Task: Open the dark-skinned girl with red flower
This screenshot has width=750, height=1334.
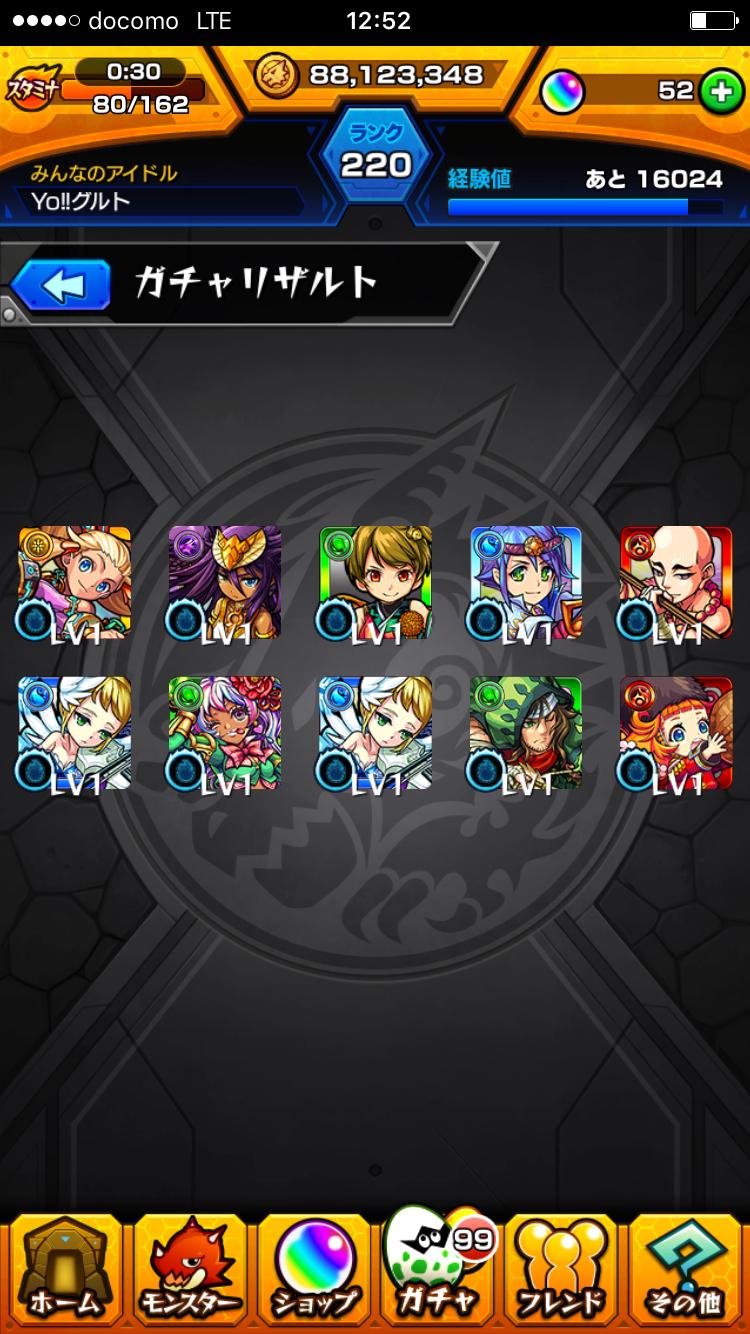Action: coord(225,733)
